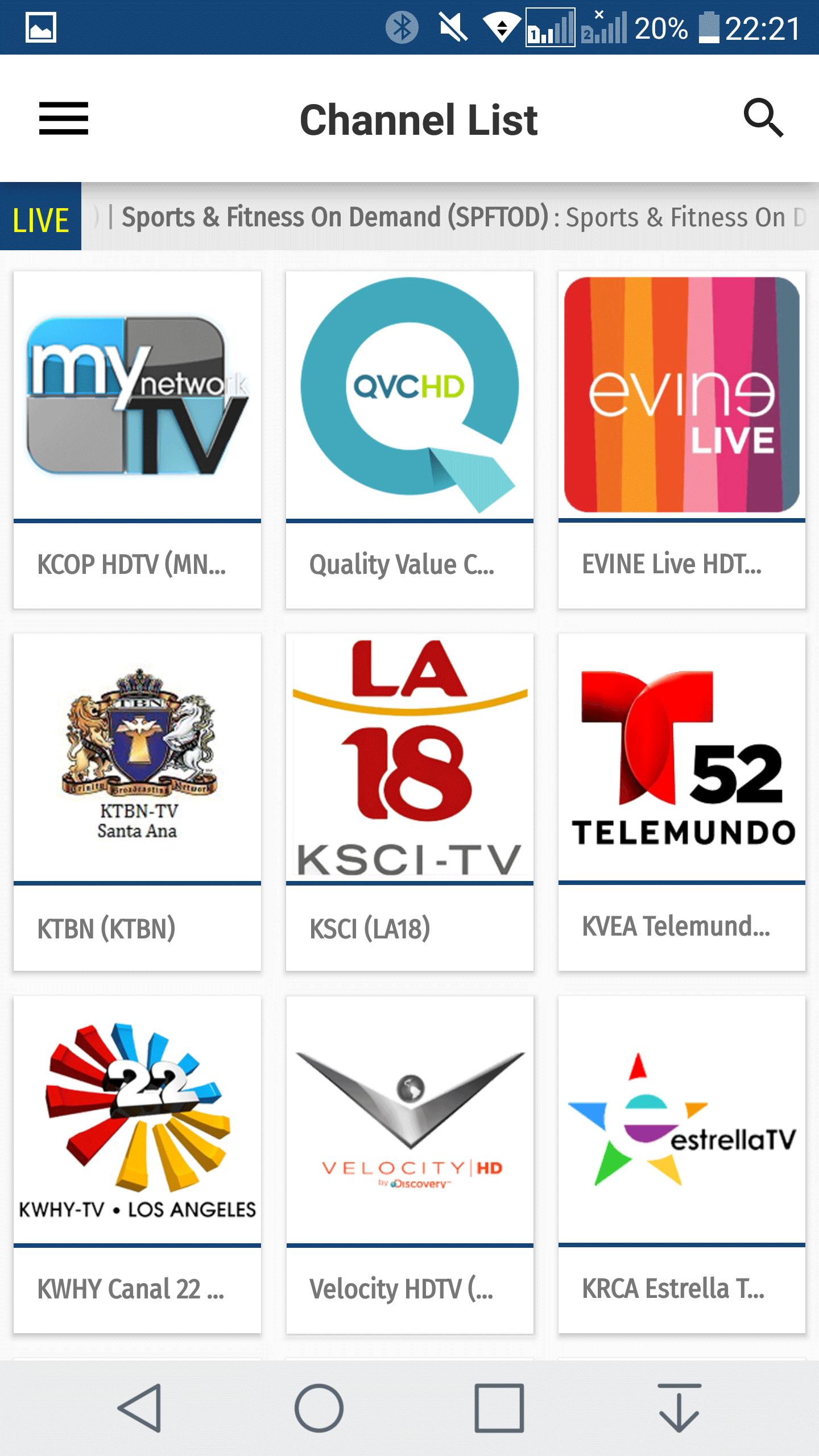Open the hamburger drawer menu
The width and height of the screenshot is (819, 1456).
64,118
